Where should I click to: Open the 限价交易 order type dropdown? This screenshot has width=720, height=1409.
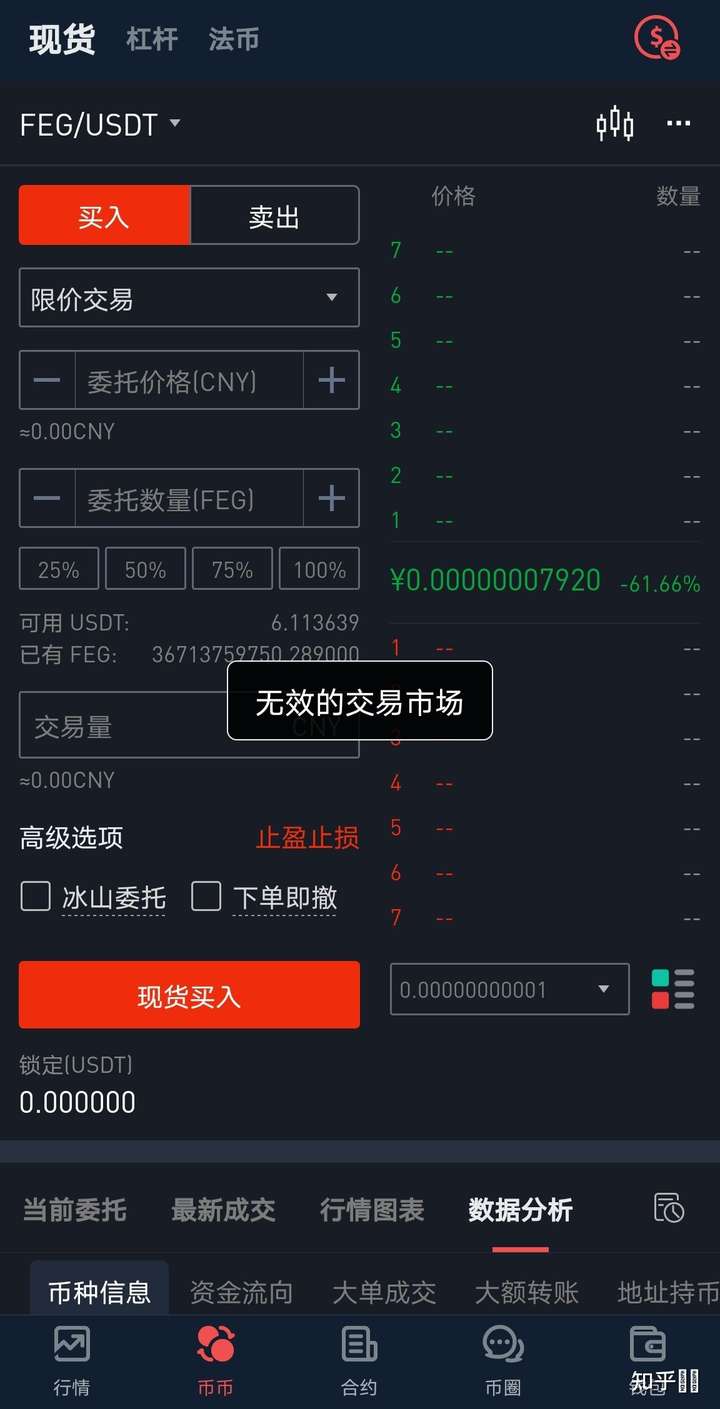click(x=189, y=297)
